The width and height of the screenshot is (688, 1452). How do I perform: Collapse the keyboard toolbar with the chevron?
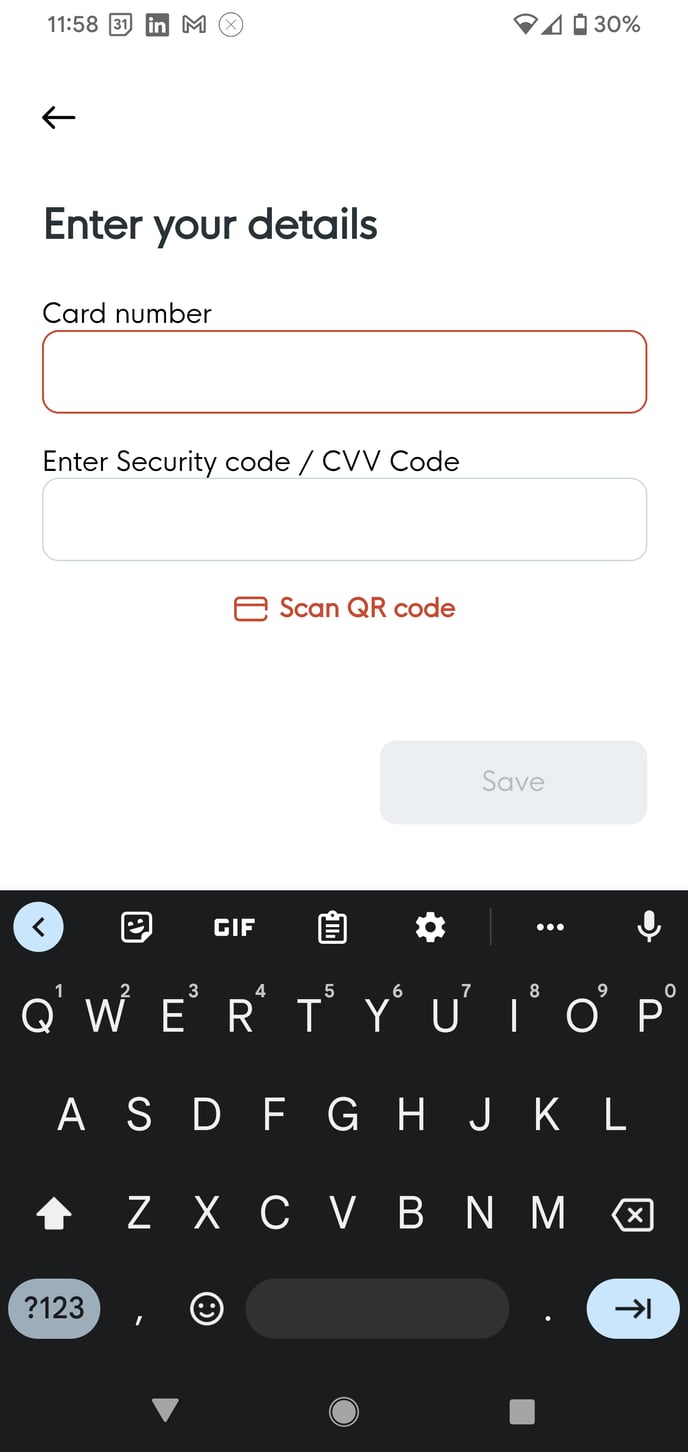click(x=38, y=928)
